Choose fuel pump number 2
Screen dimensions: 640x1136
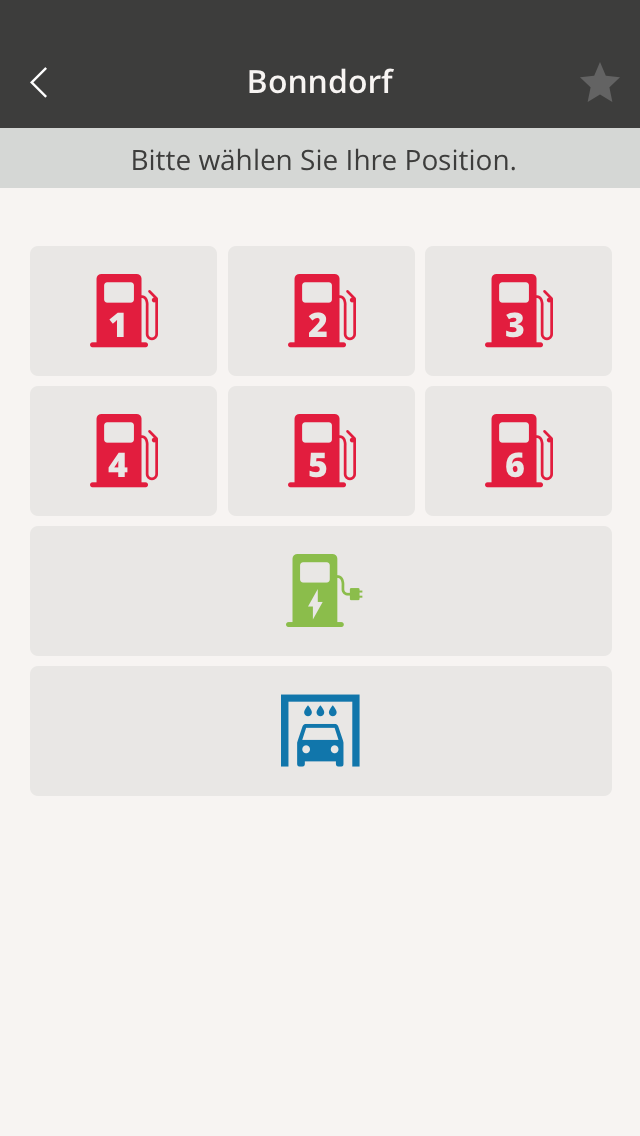[x=321, y=311]
